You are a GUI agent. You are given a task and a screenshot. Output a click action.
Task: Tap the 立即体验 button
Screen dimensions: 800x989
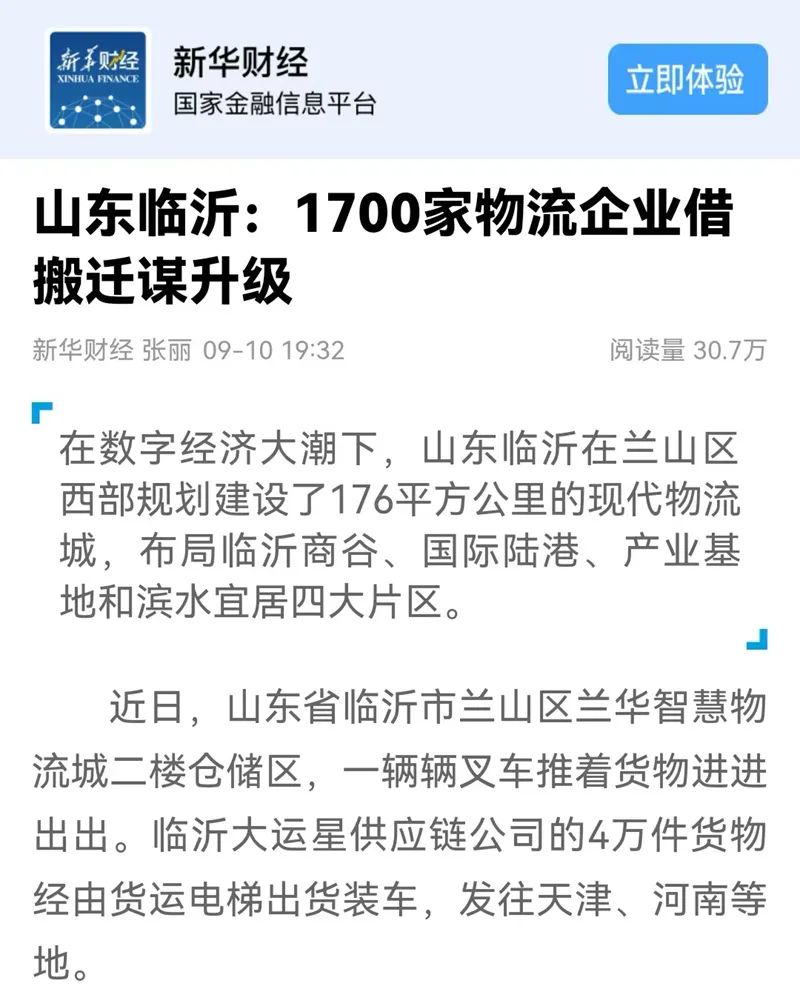click(x=687, y=80)
